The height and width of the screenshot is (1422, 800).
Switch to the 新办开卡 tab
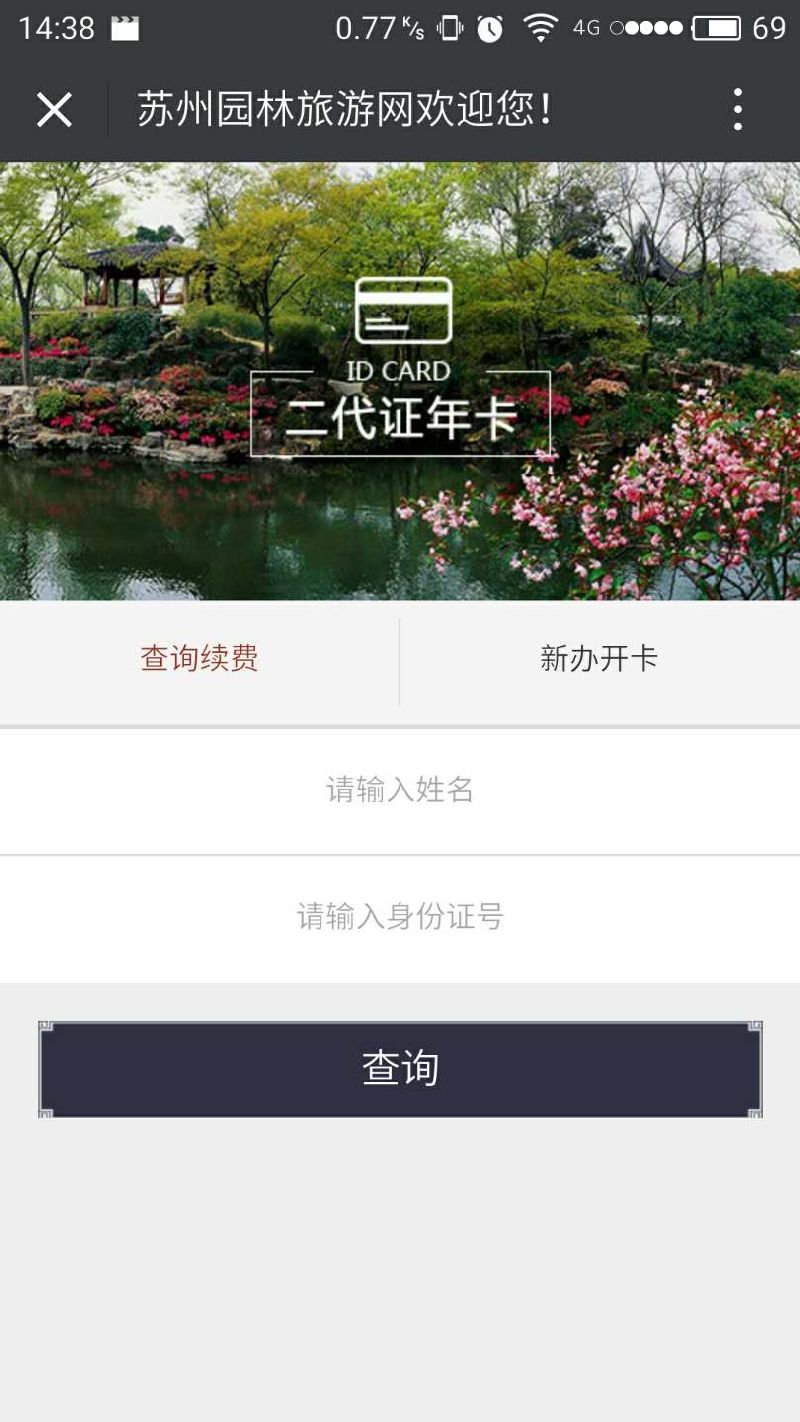[599, 659]
